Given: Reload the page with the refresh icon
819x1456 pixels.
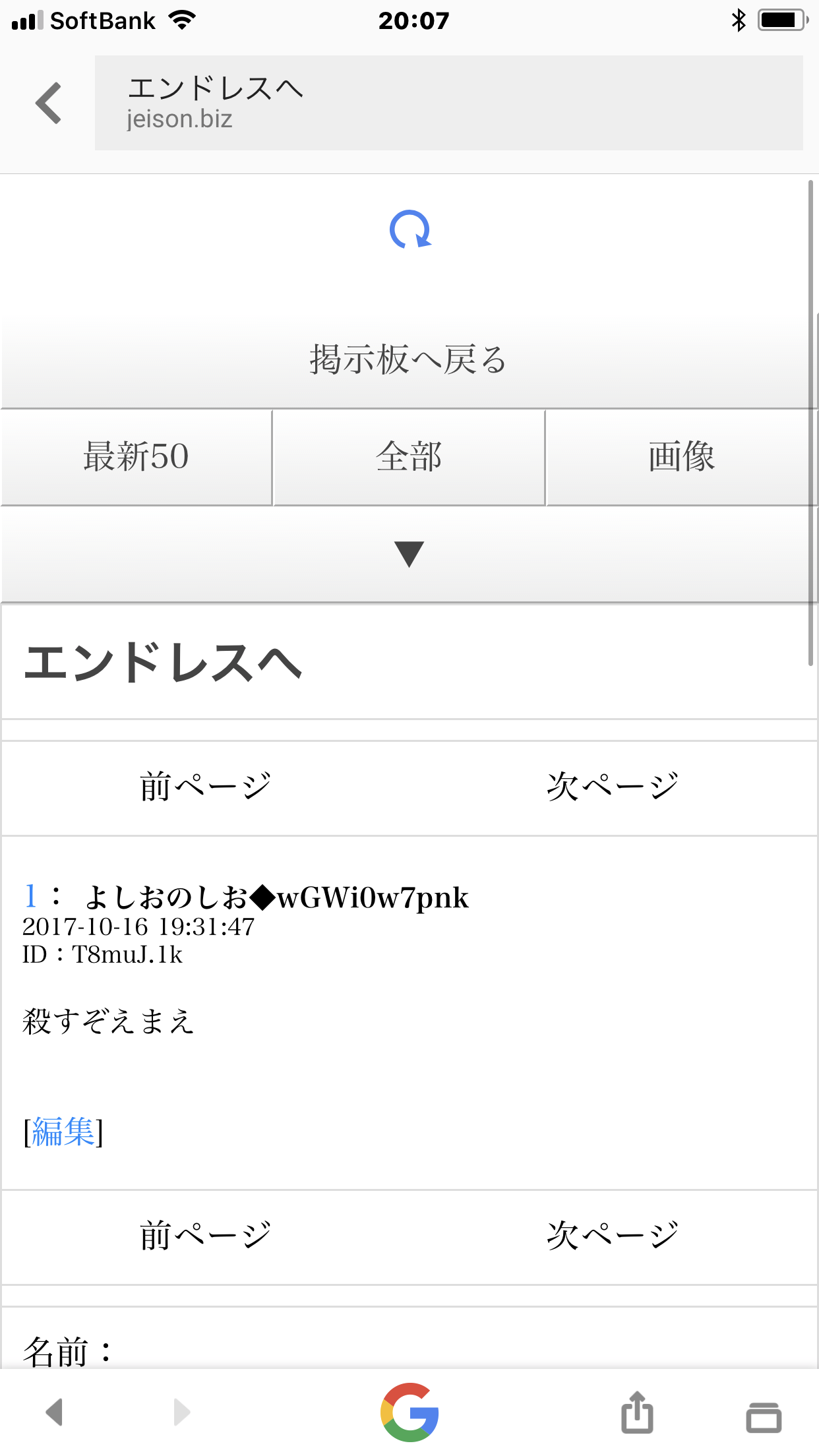Looking at the screenshot, I should 409,230.
